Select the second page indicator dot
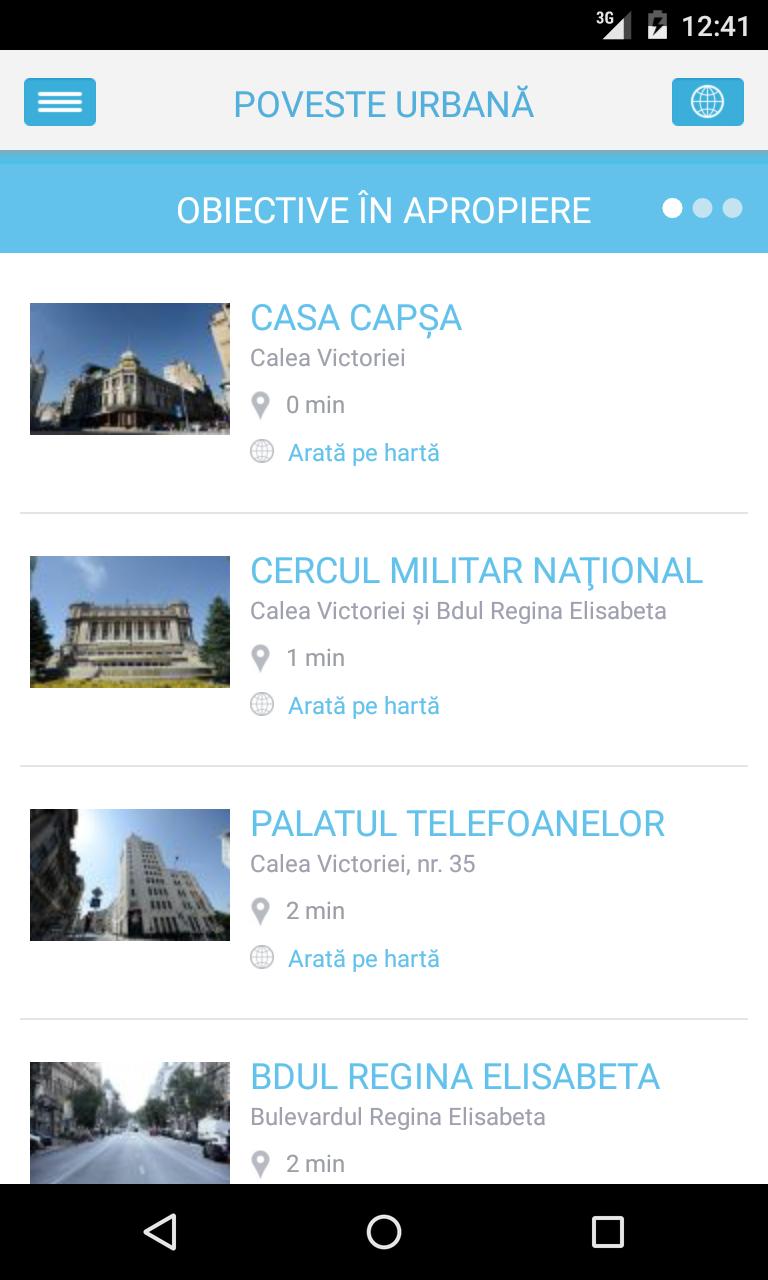The image size is (768, 1280). pyautogui.click(x=702, y=208)
